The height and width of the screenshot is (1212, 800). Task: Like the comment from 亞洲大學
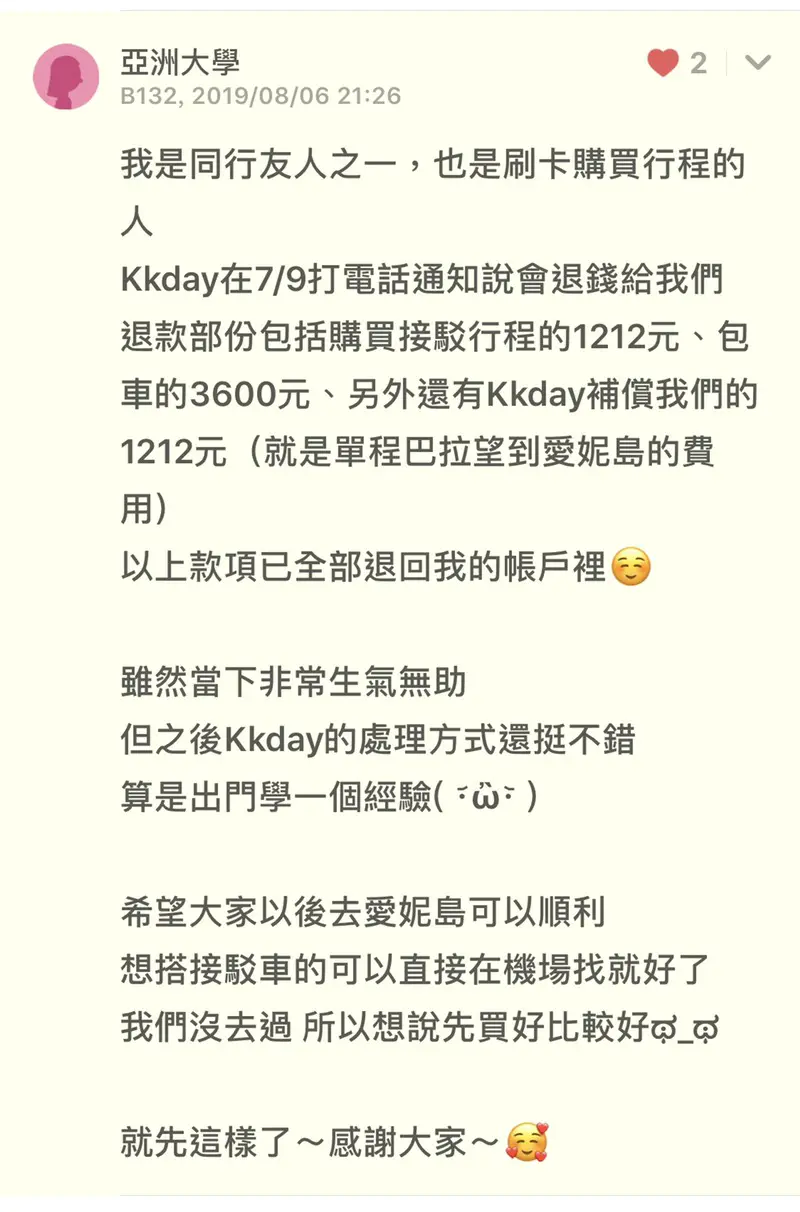coord(663,63)
